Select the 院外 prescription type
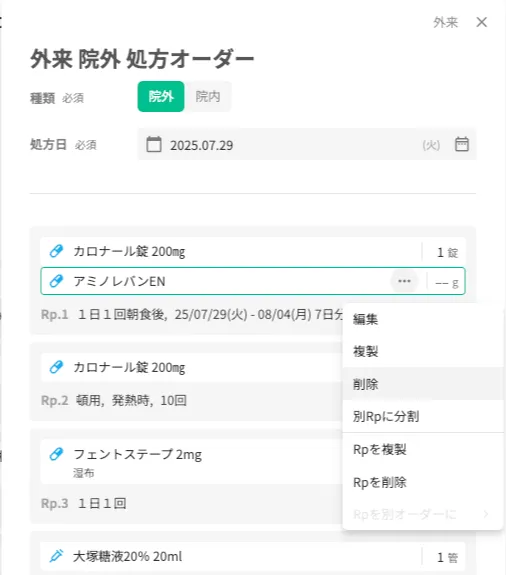 (161, 96)
